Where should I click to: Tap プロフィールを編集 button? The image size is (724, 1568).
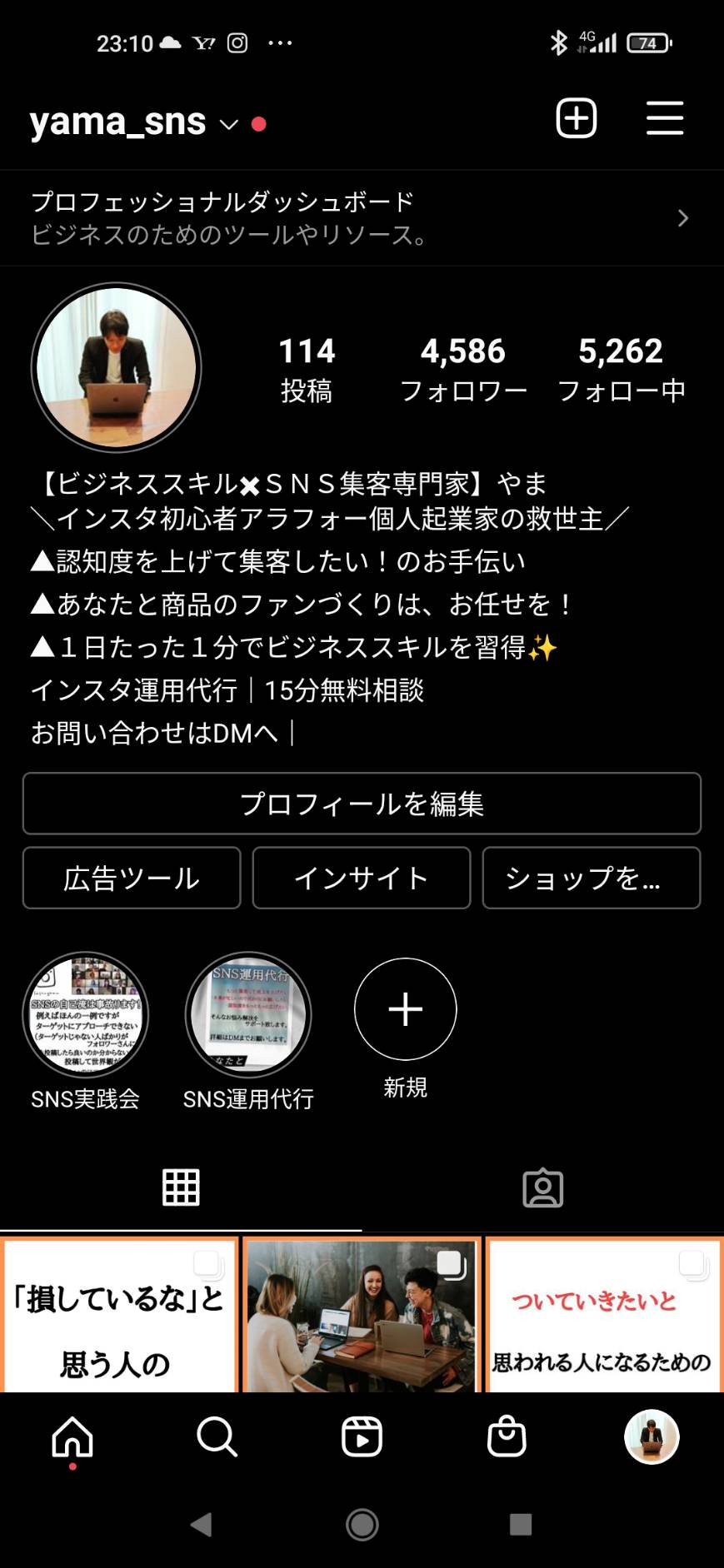click(x=362, y=804)
